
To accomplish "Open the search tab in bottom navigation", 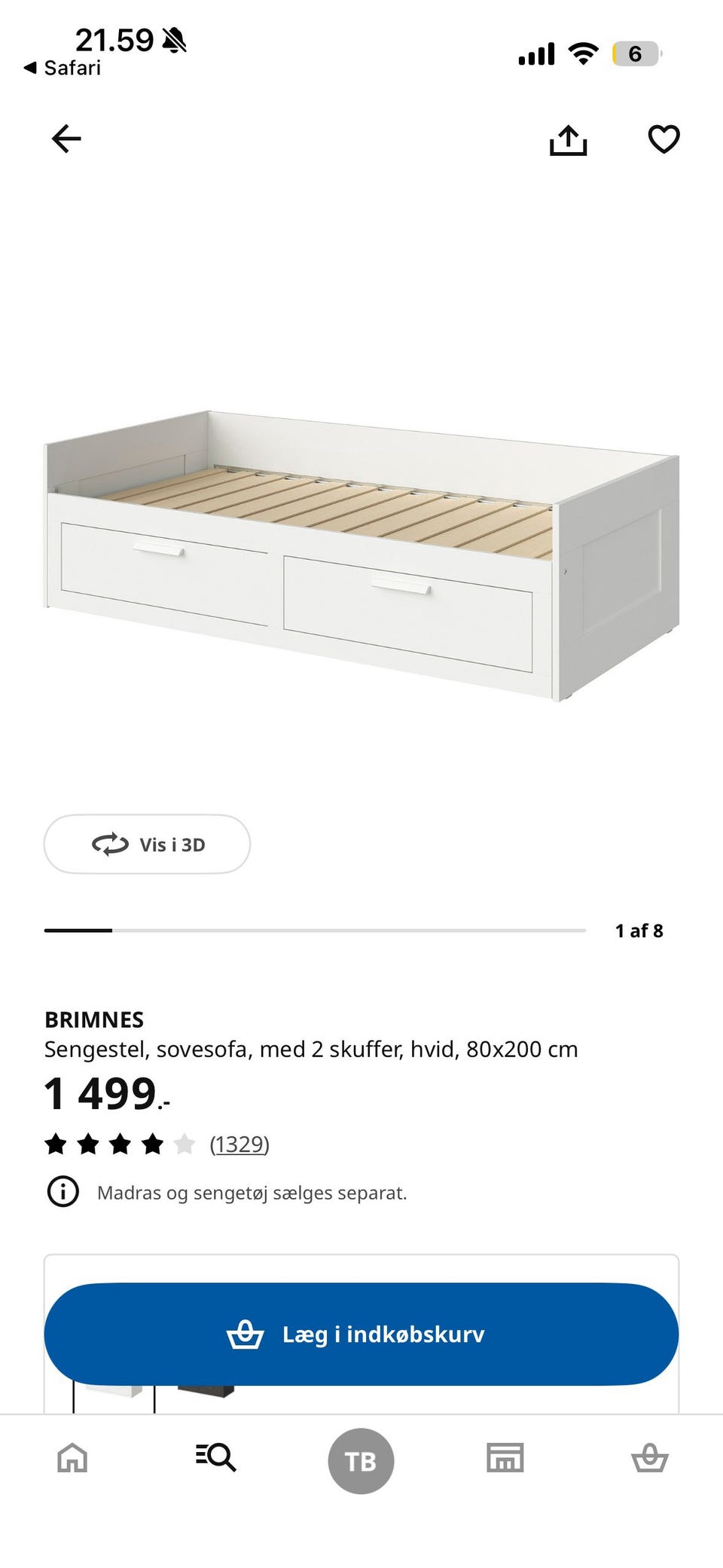I will (x=216, y=1459).
